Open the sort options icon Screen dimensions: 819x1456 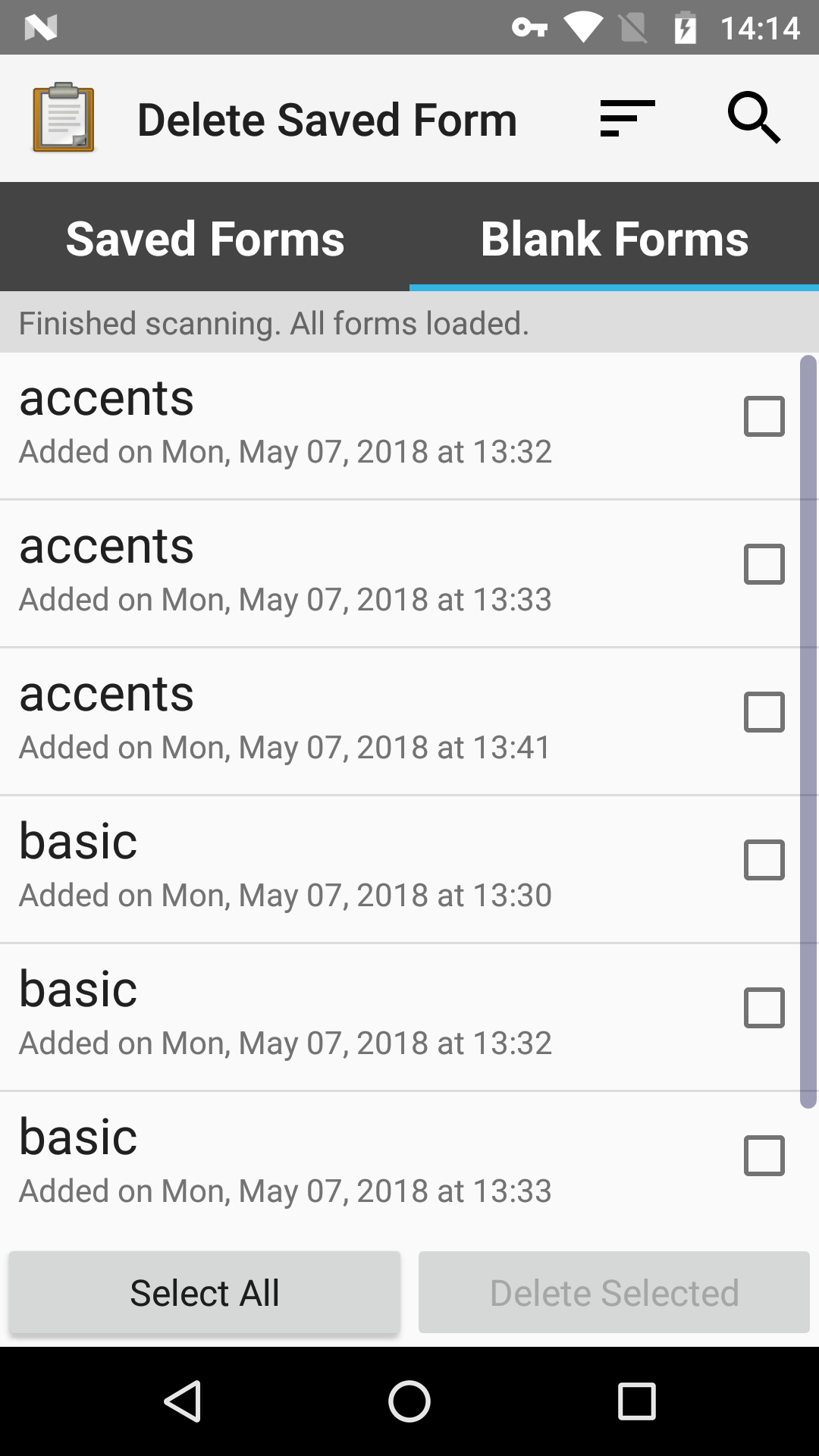click(626, 118)
